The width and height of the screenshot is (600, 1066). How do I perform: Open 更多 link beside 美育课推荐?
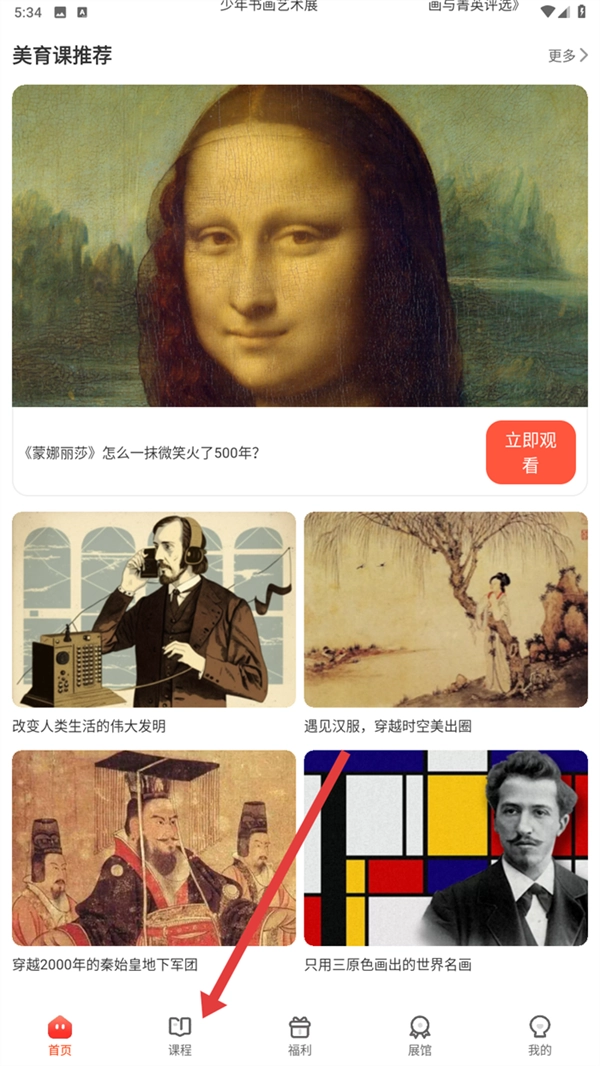567,56
